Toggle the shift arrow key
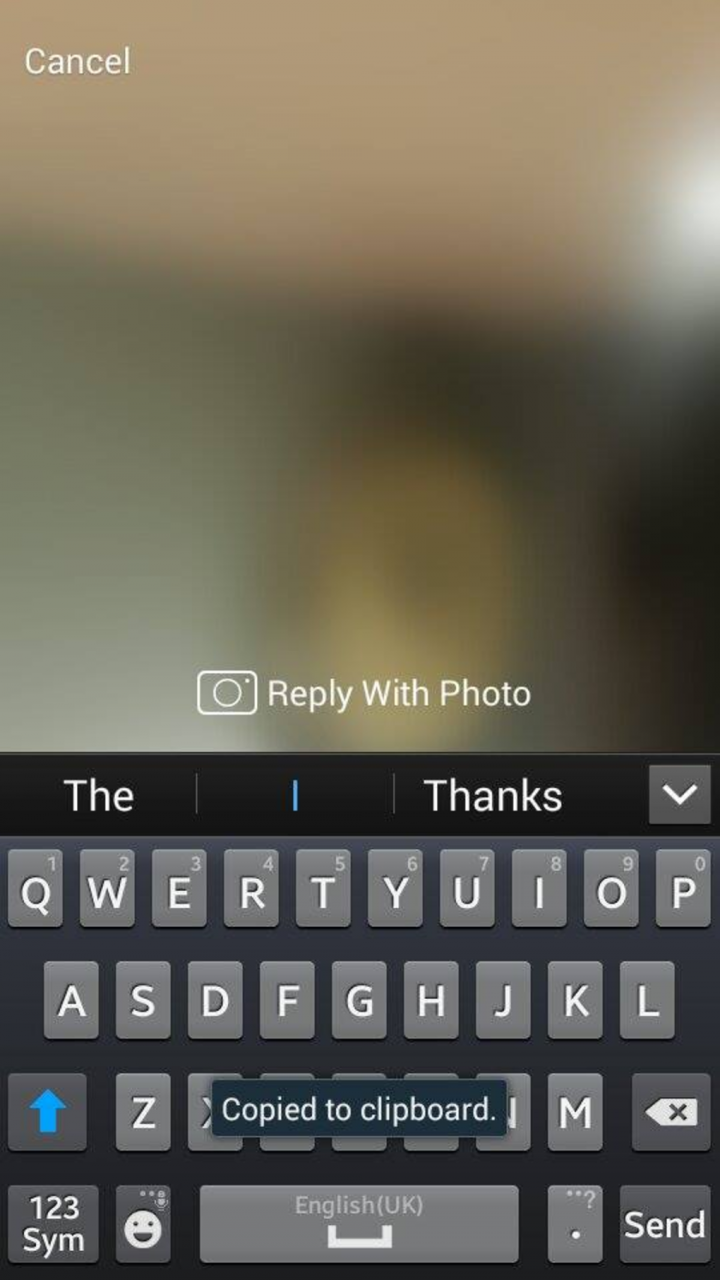This screenshot has height=1280, width=720. [47, 1112]
